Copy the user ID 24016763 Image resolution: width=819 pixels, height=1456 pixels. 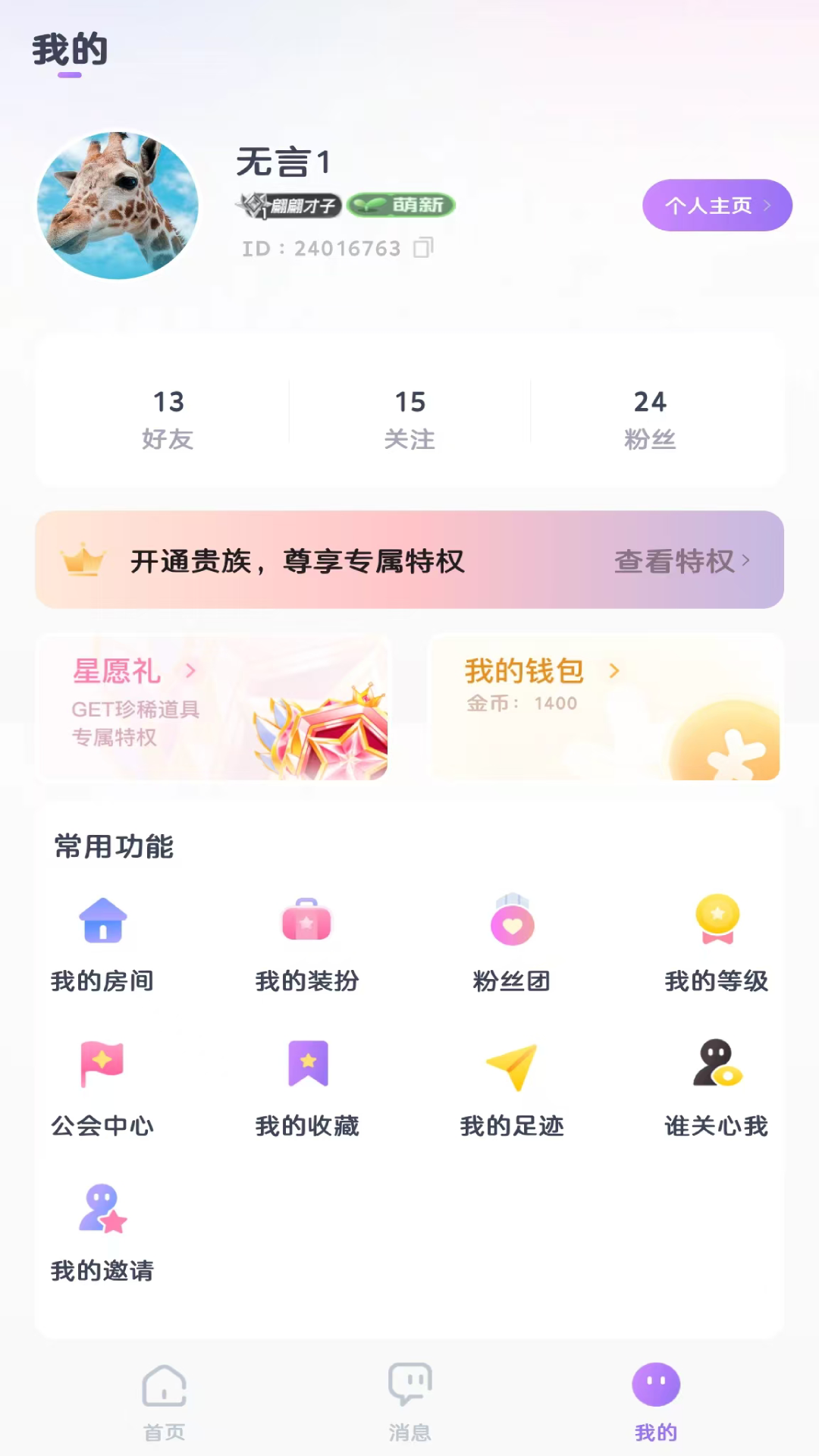[x=423, y=248]
